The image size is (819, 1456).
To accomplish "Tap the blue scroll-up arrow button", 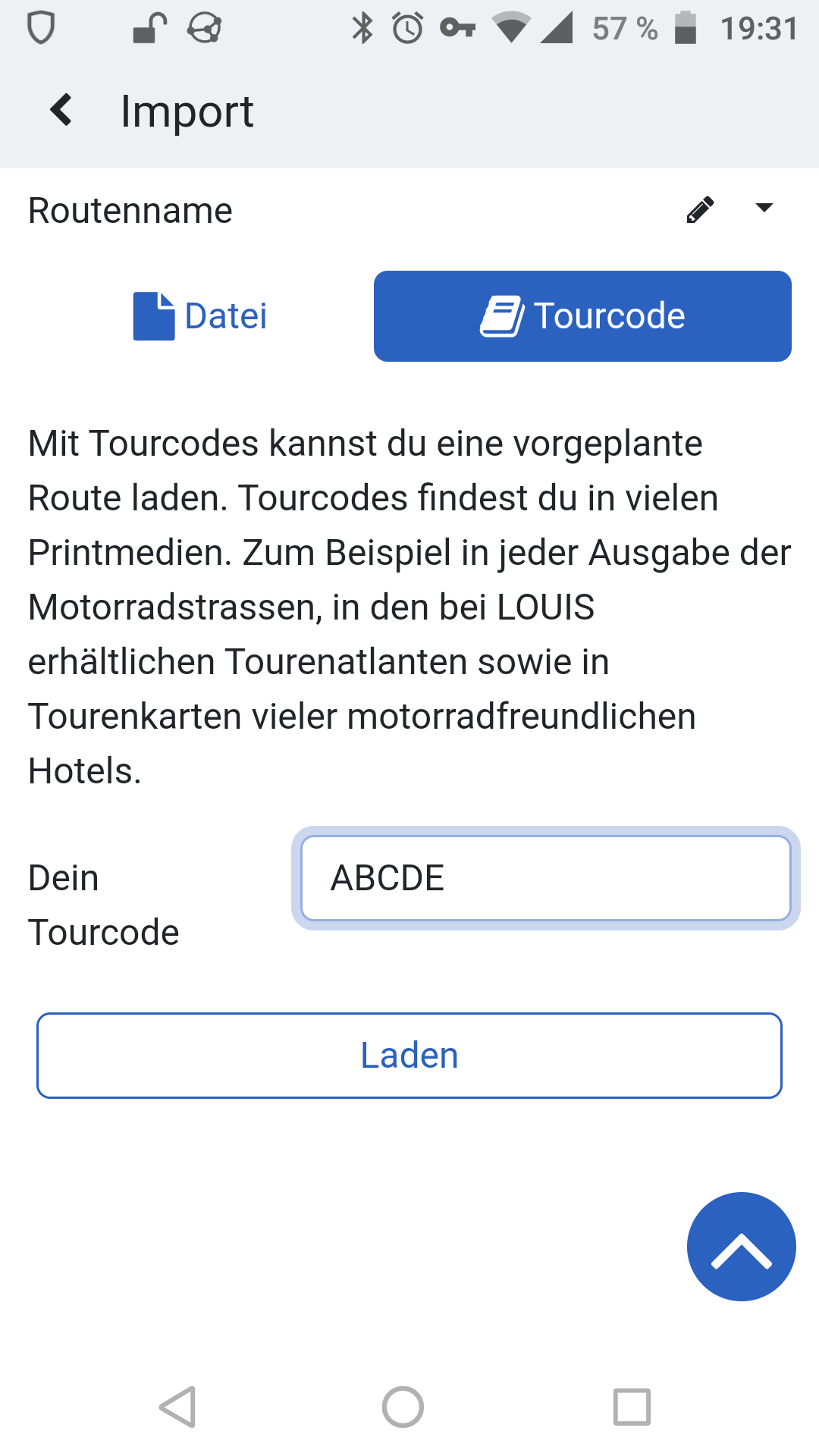I will click(741, 1247).
